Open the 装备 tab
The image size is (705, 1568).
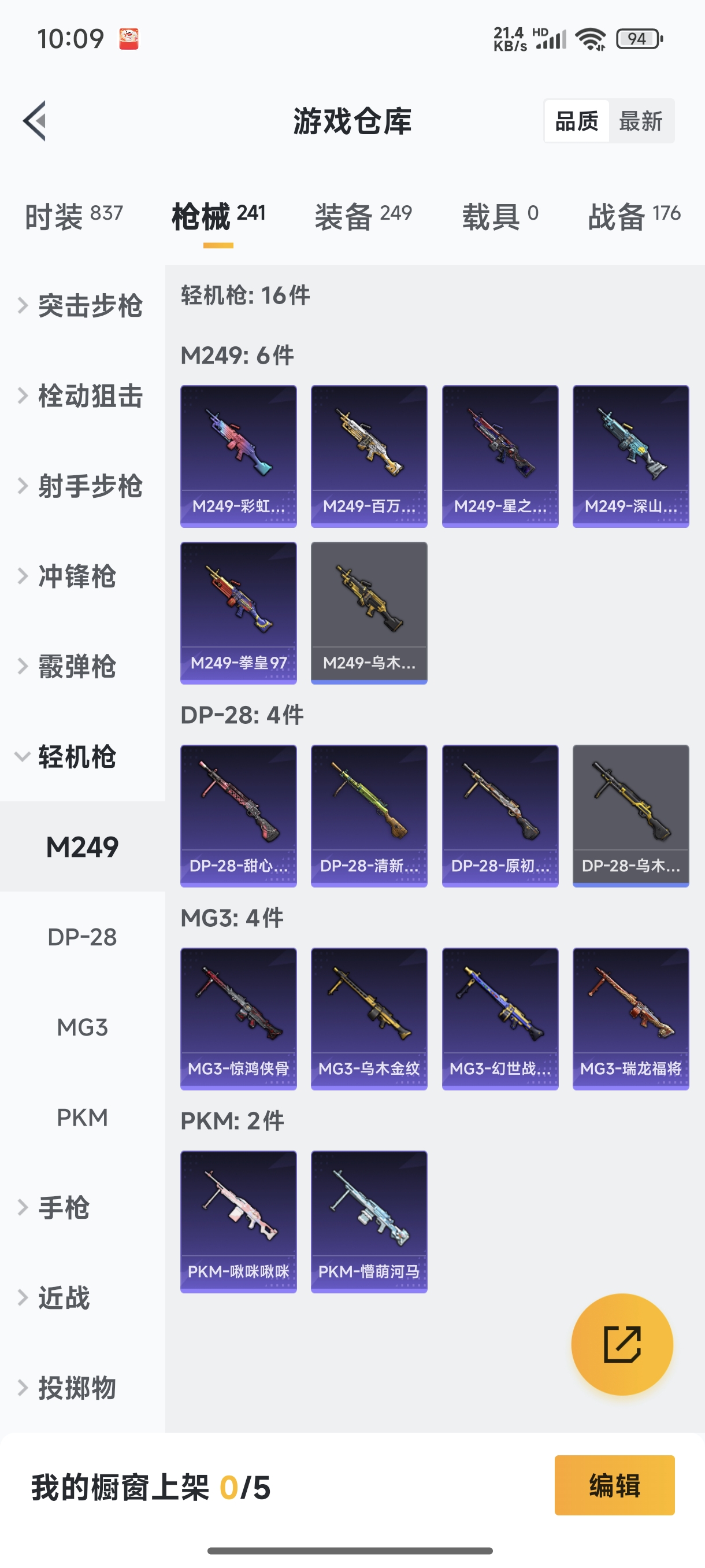(x=363, y=216)
